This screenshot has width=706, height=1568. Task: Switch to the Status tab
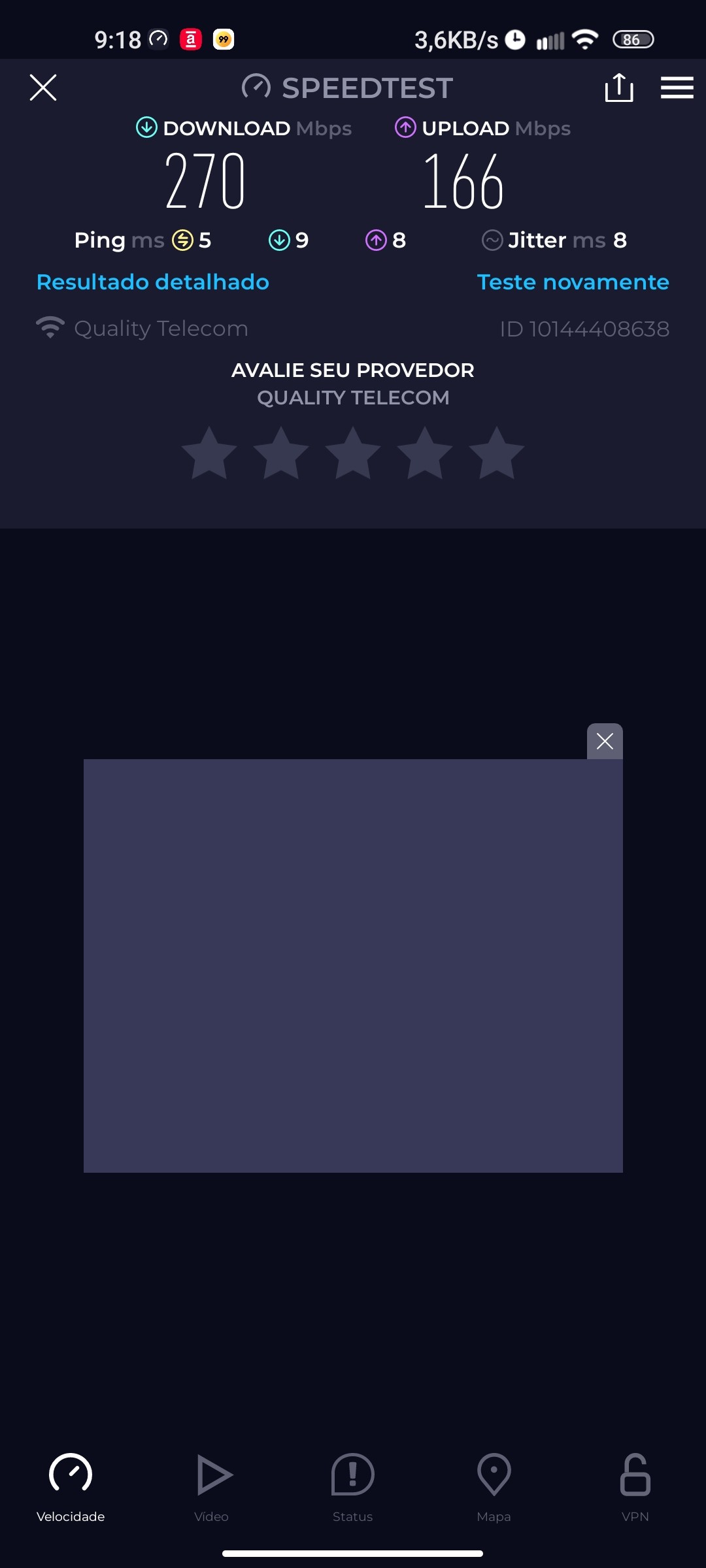(x=352, y=1487)
